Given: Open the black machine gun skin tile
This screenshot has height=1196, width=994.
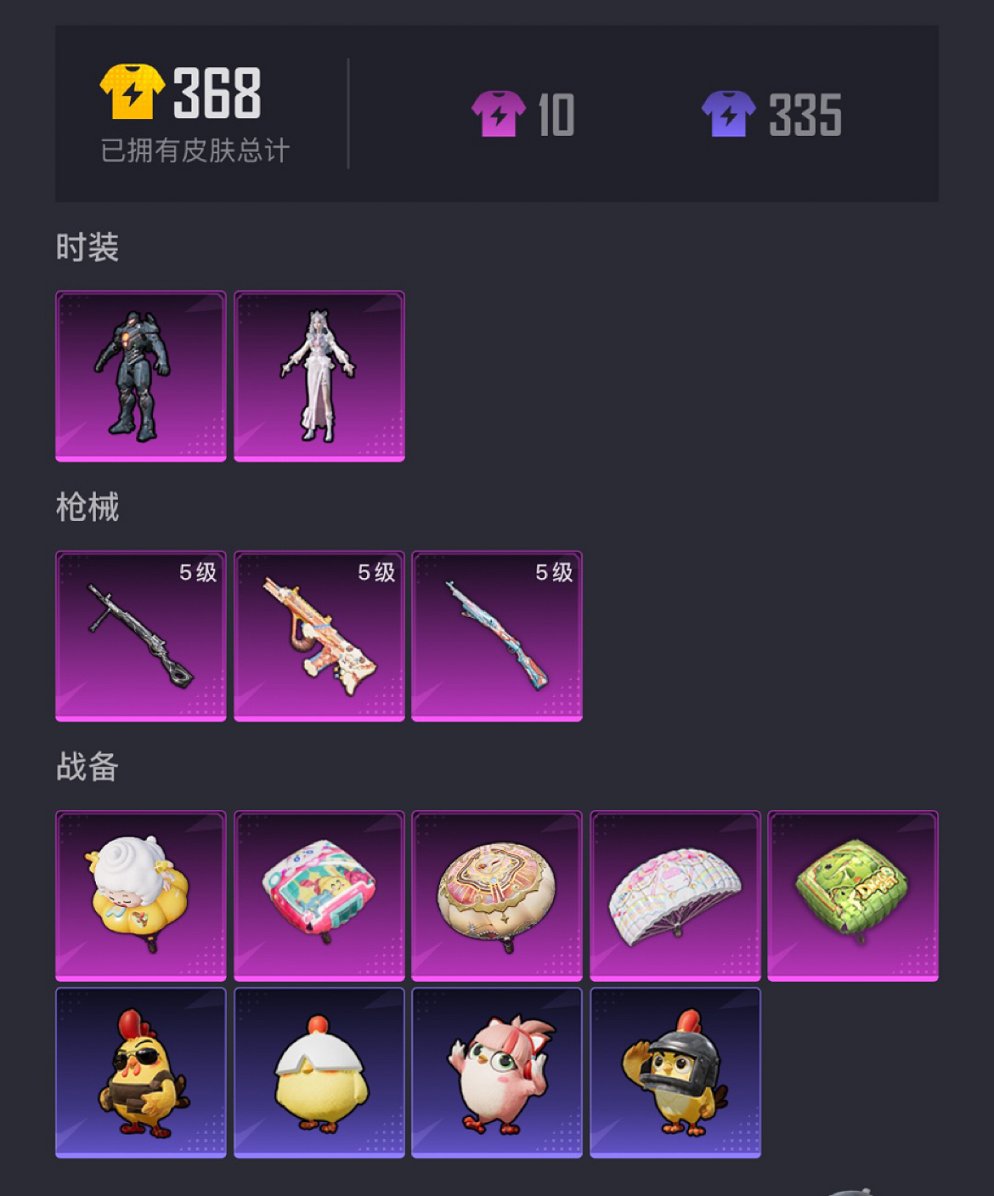Looking at the screenshot, I should (141, 636).
